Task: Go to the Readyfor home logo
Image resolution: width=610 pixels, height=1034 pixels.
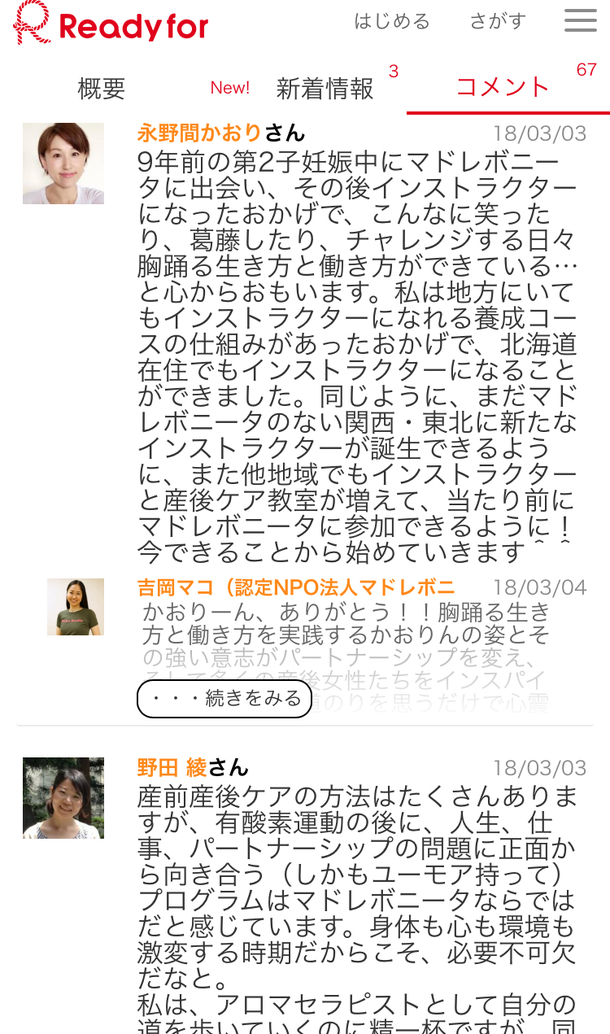Action: (111, 24)
